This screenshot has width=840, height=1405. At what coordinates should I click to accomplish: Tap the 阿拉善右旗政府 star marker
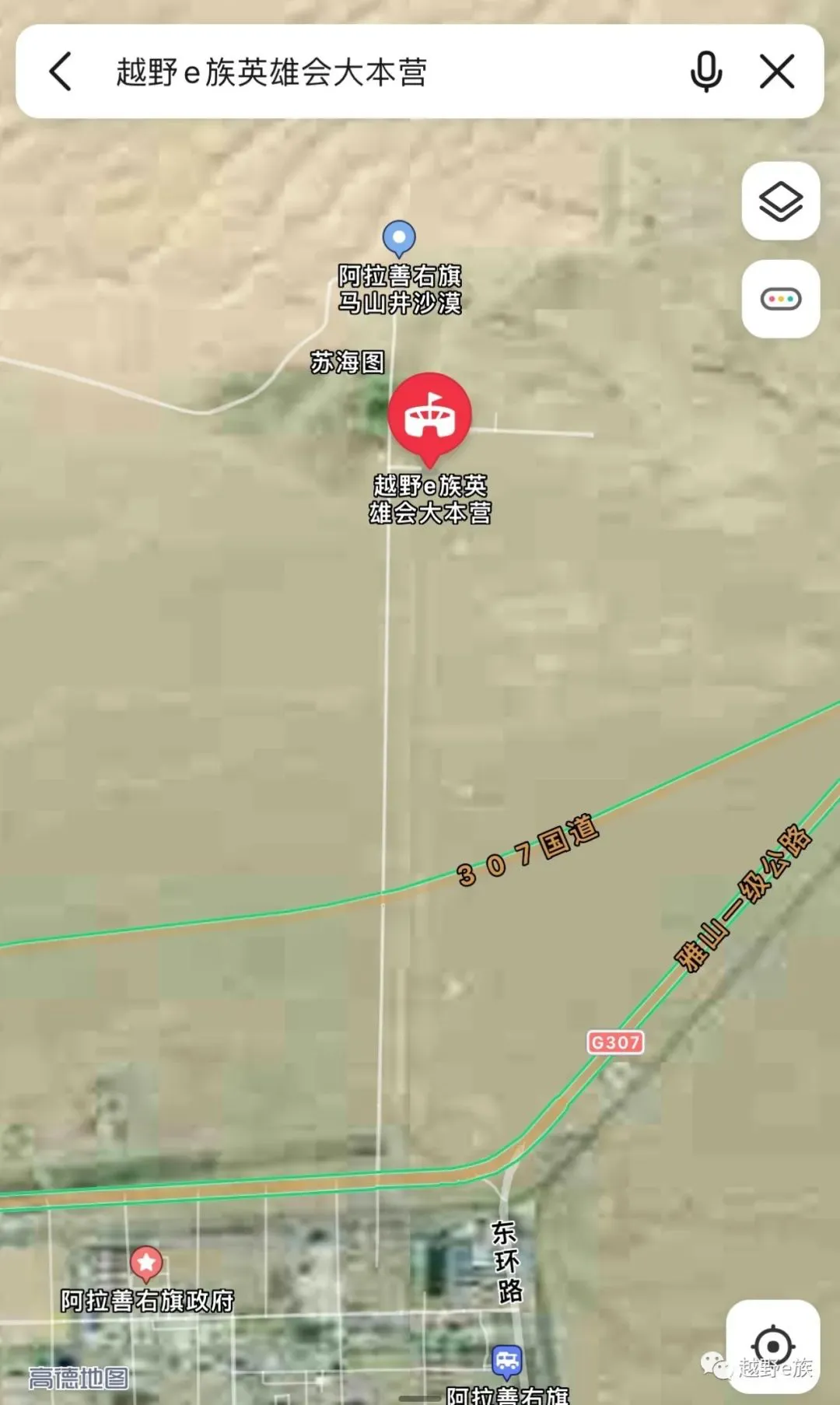(146, 1263)
